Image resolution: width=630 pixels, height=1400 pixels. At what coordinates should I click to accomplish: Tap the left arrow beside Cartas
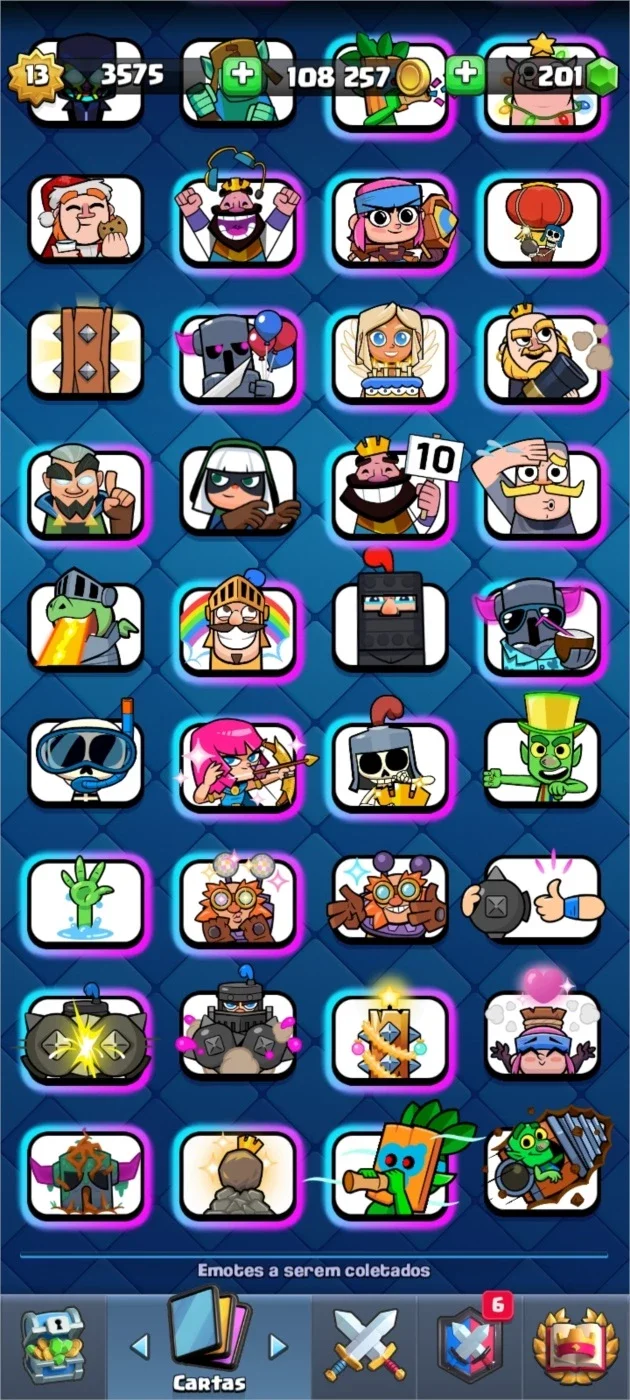click(139, 1347)
